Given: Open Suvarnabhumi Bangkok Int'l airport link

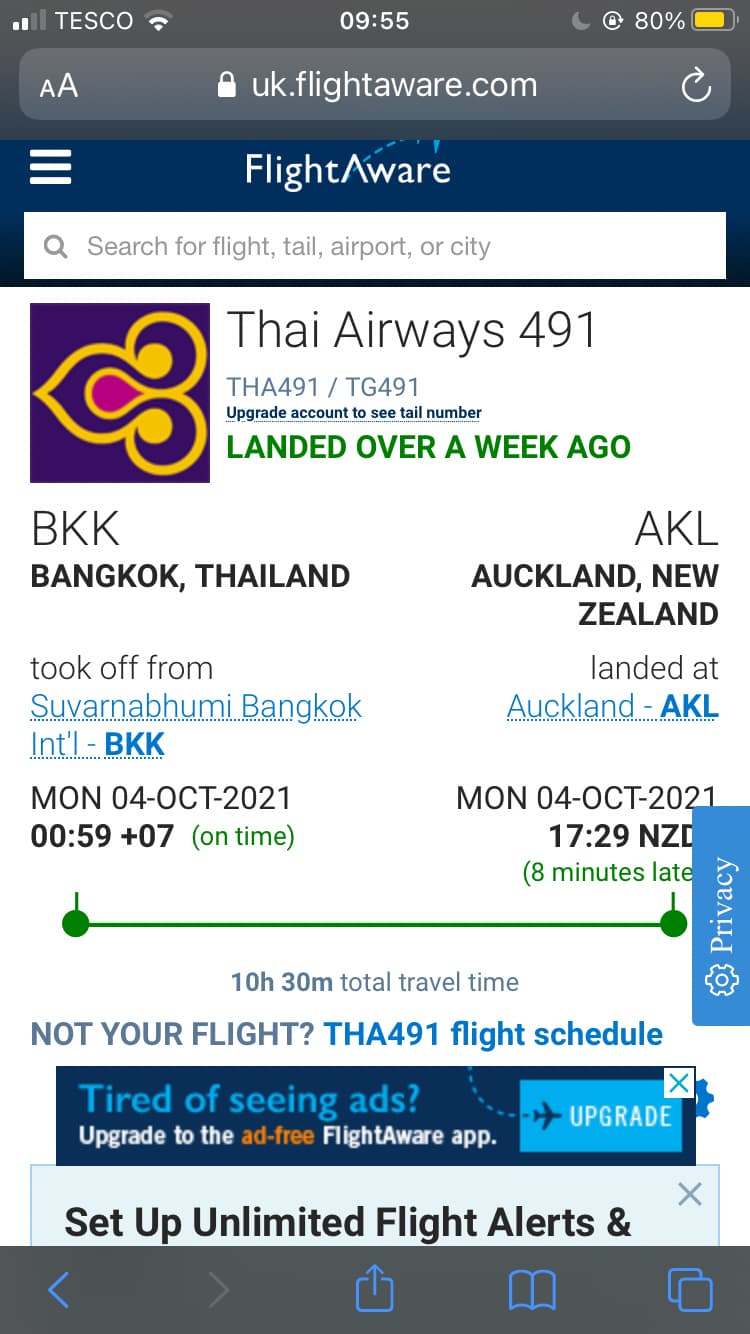Looking at the screenshot, I should [x=196, y=725].
